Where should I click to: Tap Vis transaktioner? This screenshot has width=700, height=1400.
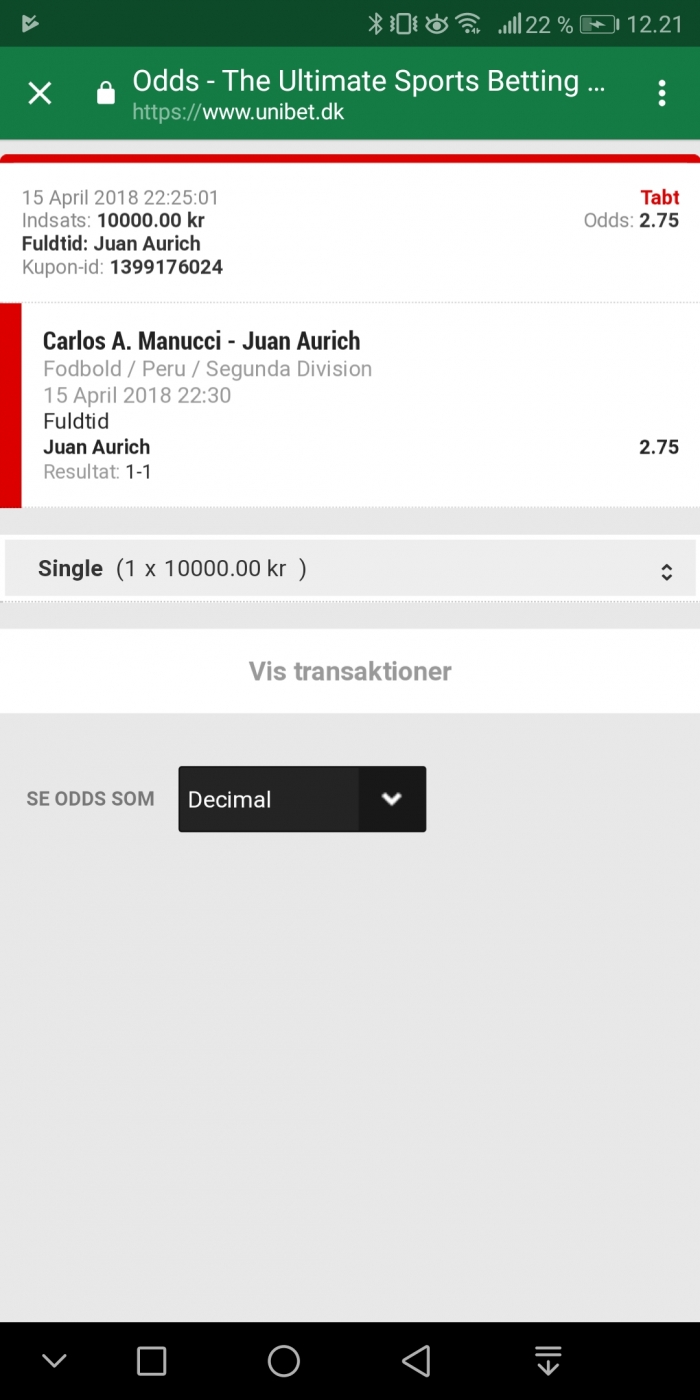click(350, 671)
